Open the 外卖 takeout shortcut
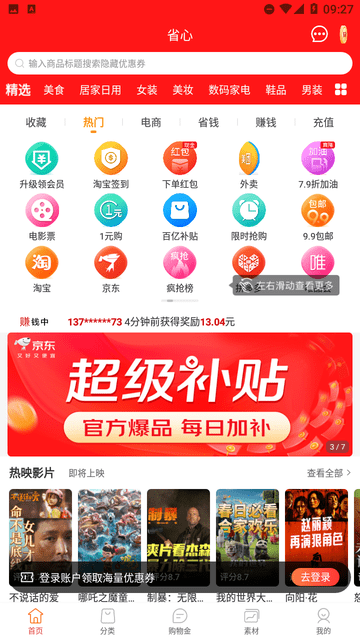 pos(249,166)
